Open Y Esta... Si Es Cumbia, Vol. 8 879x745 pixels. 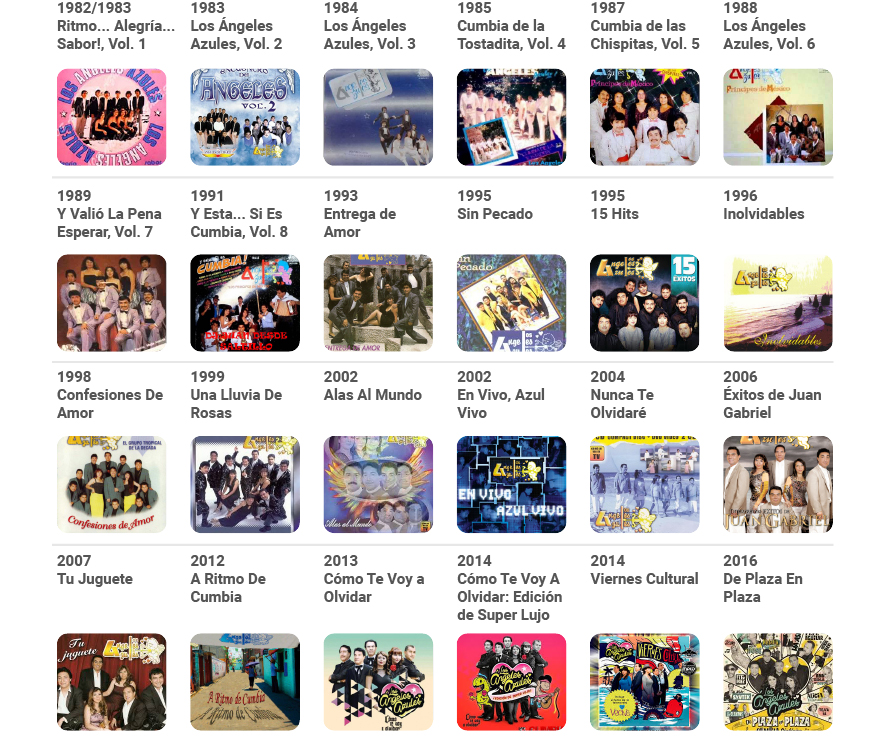click(x=245, y=303)
